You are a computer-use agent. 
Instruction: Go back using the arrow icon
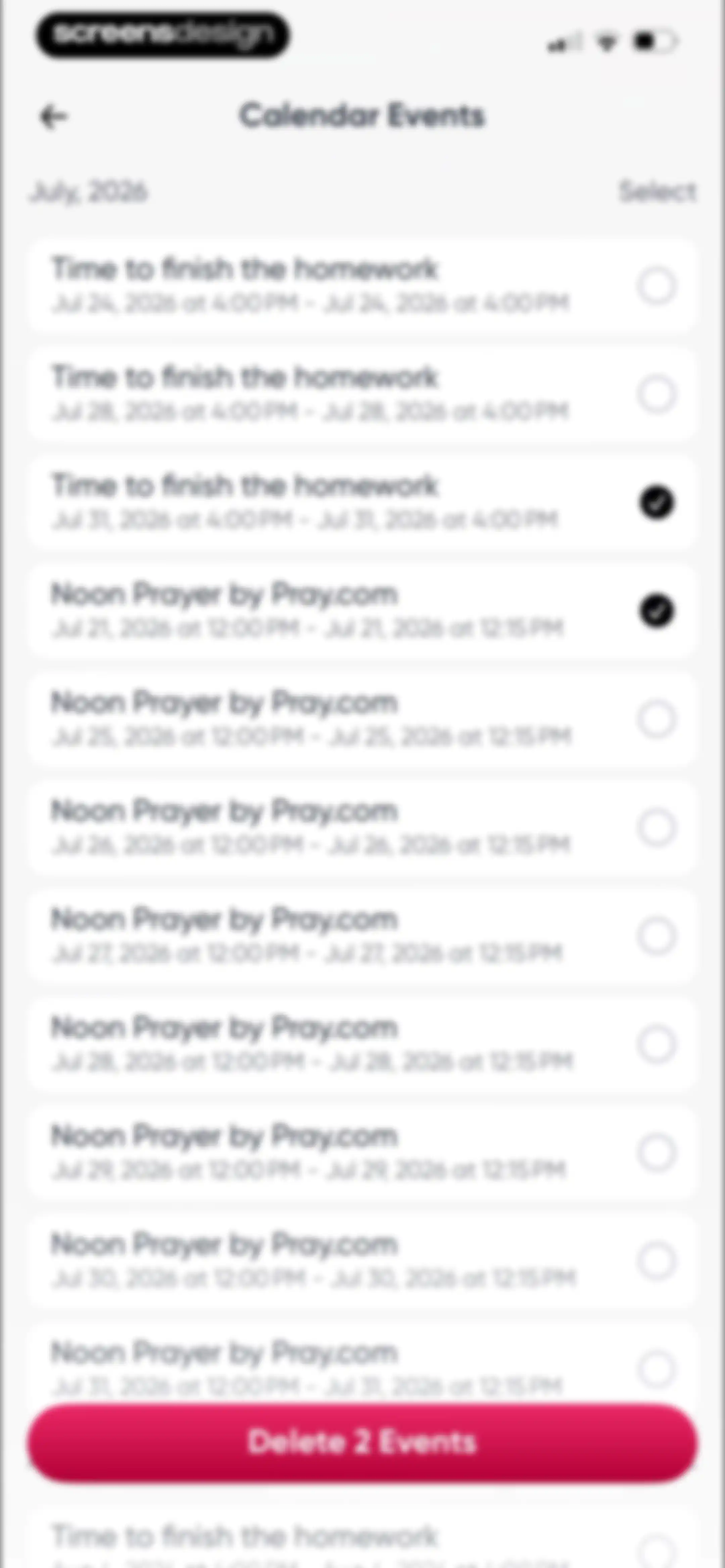click(54, 116)
